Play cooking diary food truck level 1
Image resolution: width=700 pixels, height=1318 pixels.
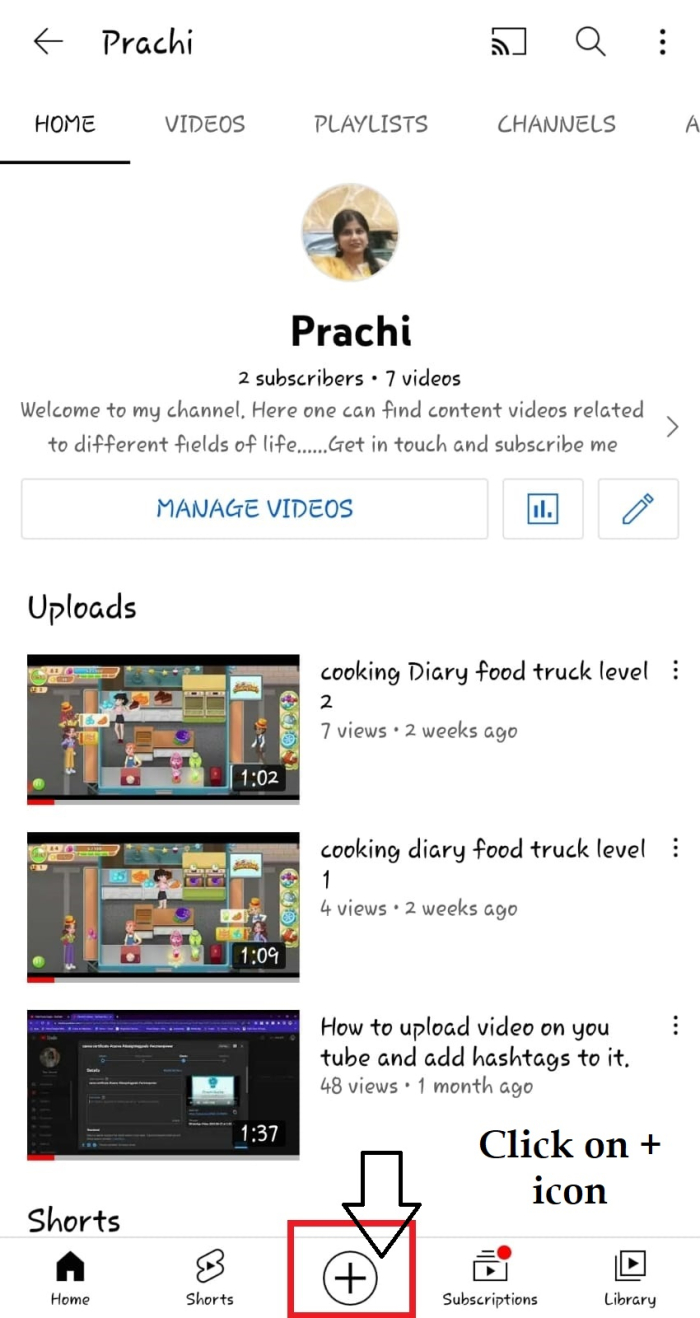click(x=163, y=907)
